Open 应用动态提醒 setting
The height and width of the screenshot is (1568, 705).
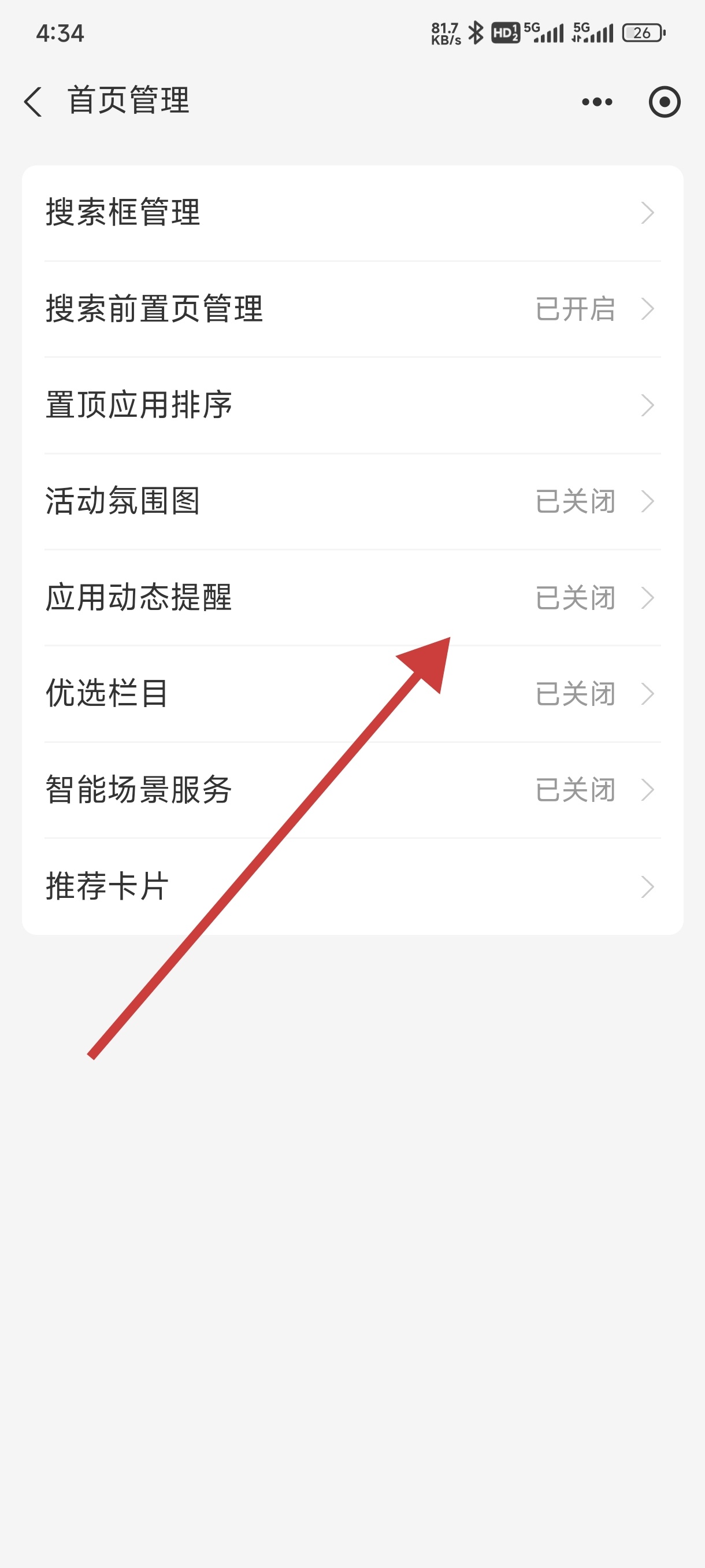pos(352,598)
